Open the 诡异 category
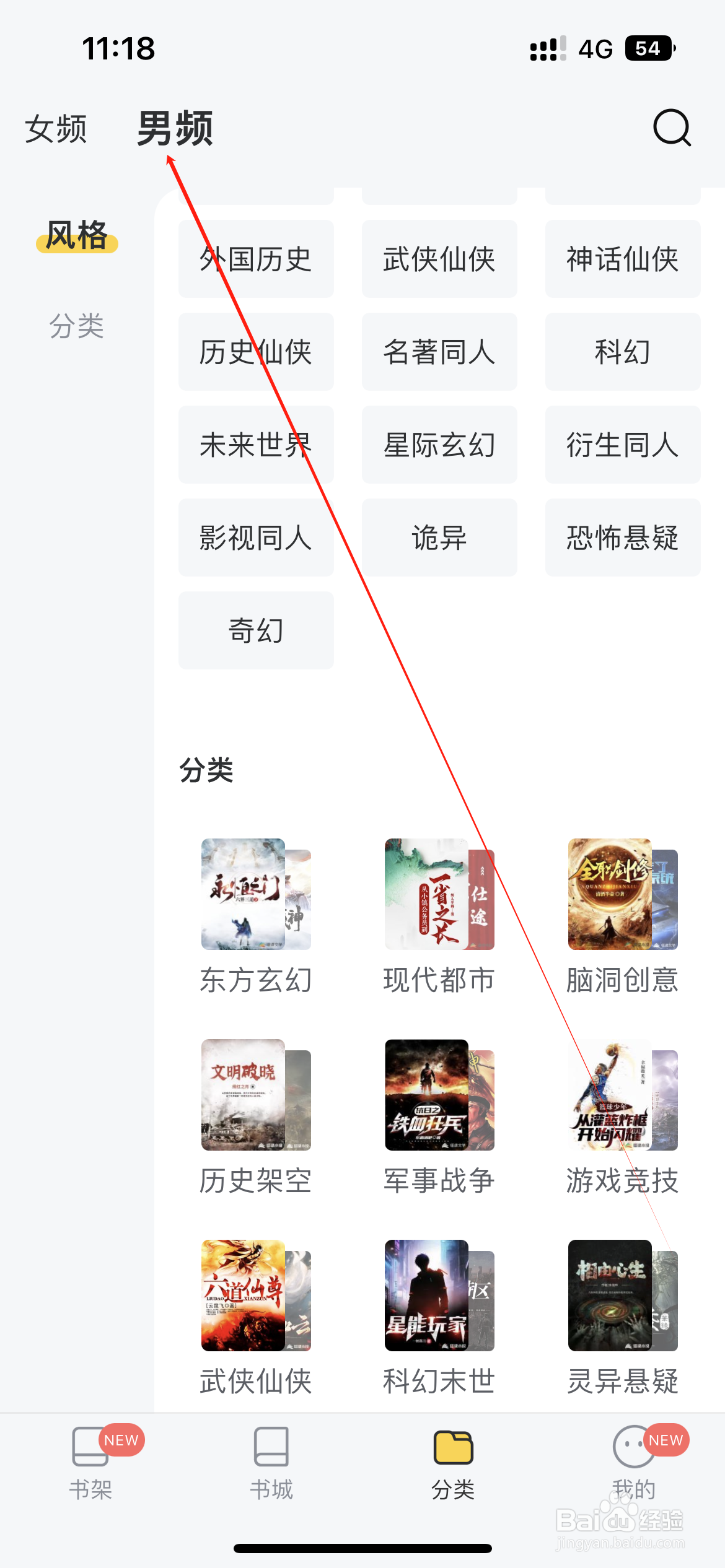725x1568 pixels. pyautogui.click(x=439, y=538)
